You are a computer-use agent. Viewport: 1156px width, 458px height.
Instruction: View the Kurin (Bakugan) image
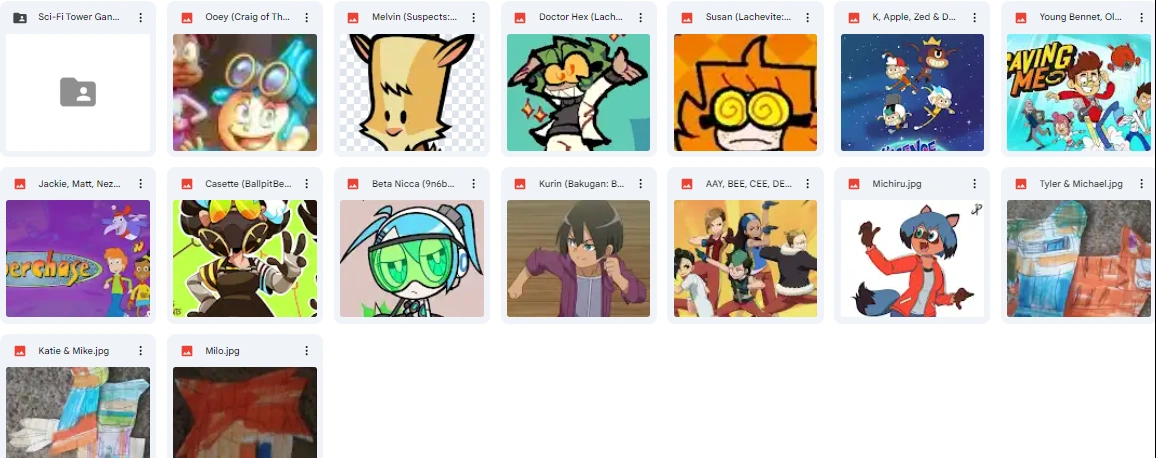(x=578, y=258)
